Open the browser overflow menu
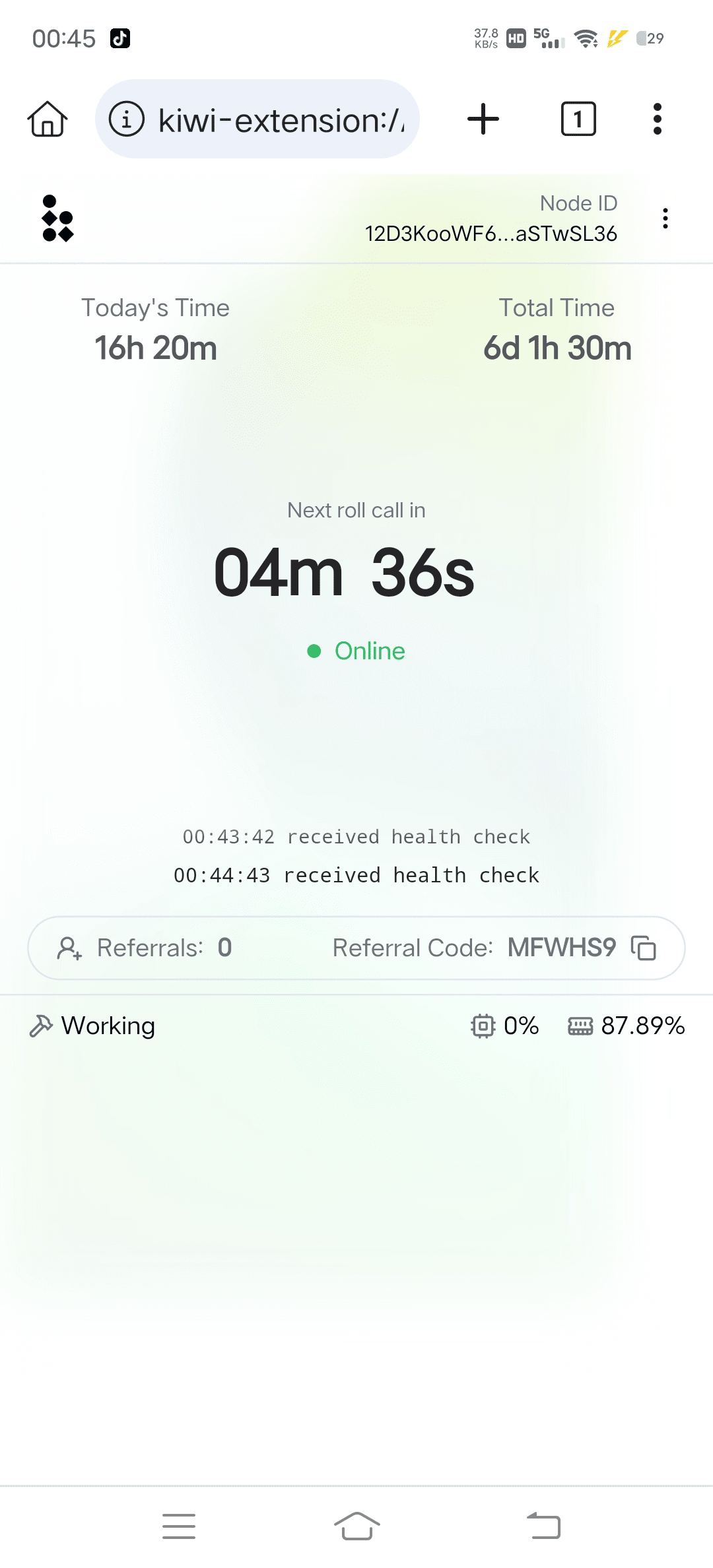 coord(657,119)
